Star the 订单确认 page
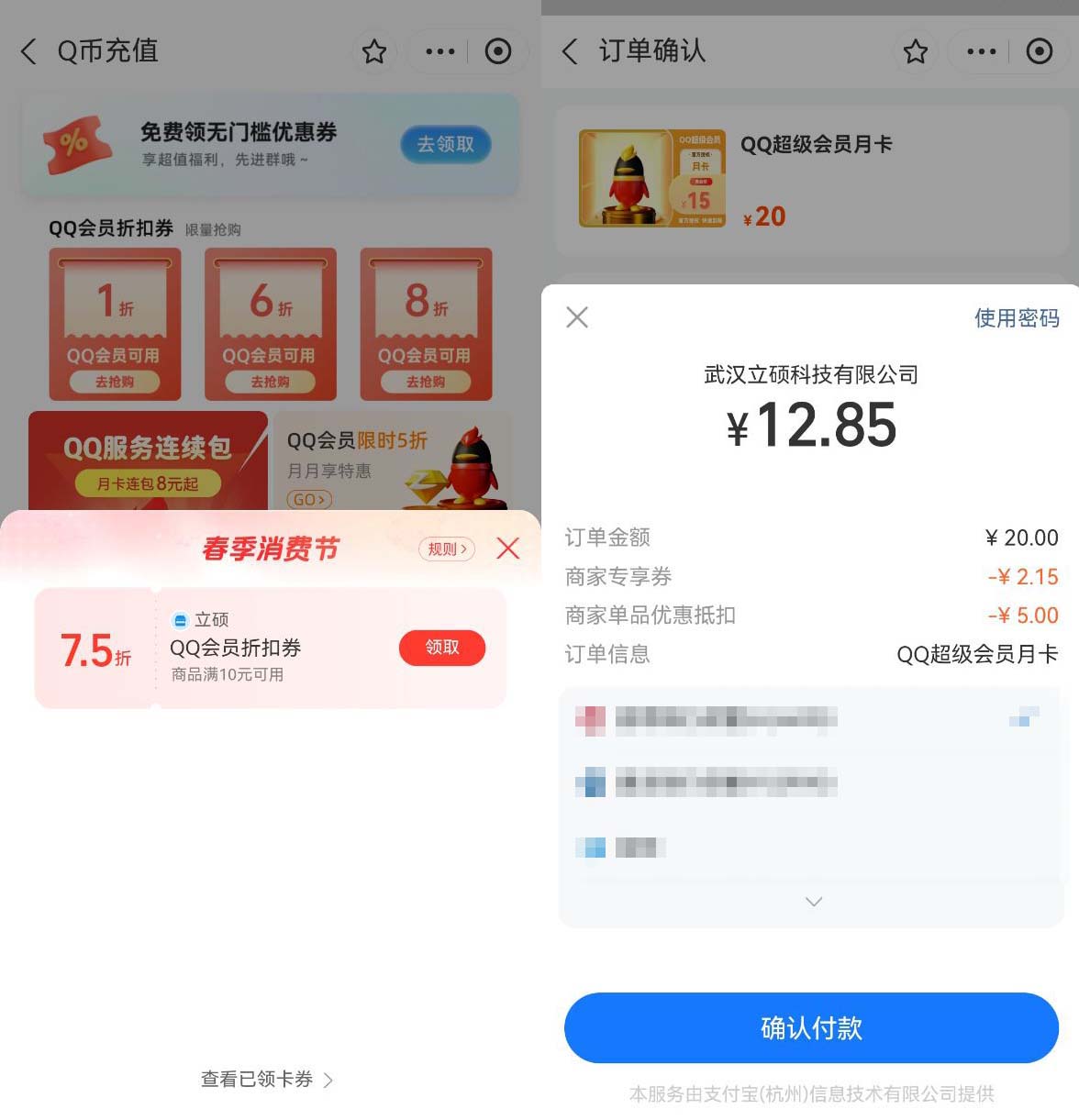1079x1120 pixels. pyautogui.click(x=915, y=51)
